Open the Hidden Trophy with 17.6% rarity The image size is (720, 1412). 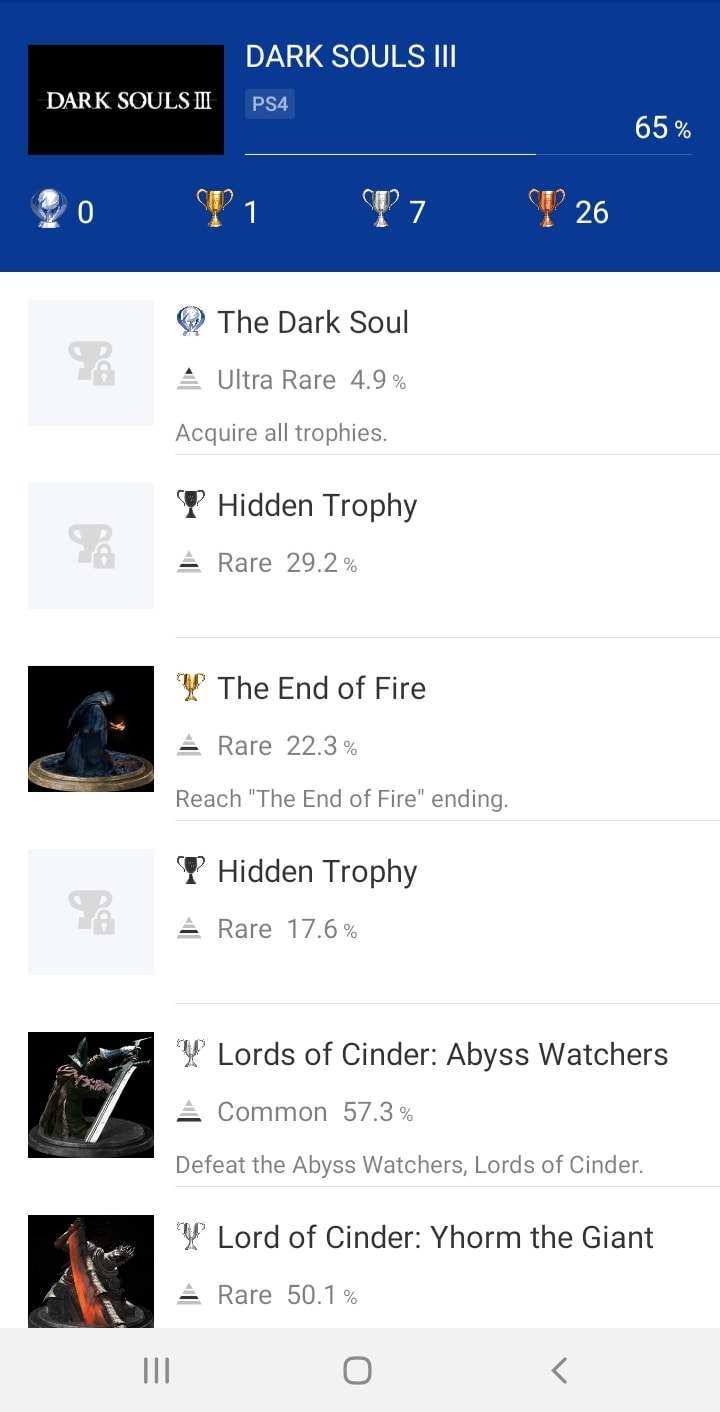(x=317, y=872)
